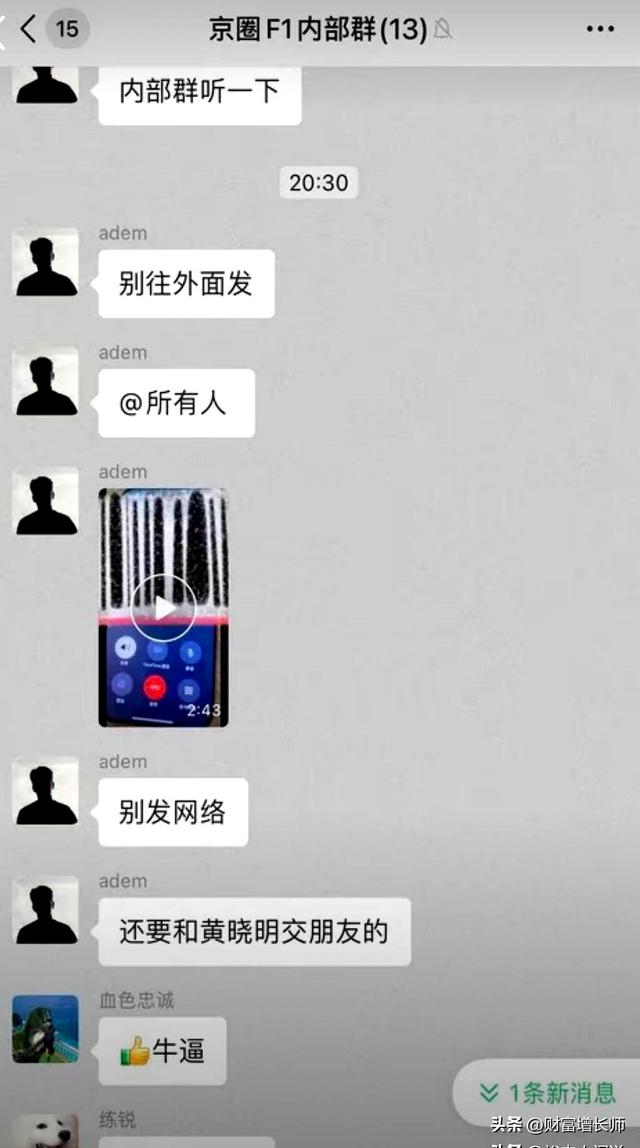
Task: Go back to the chat list
Action: coord(30,29)
